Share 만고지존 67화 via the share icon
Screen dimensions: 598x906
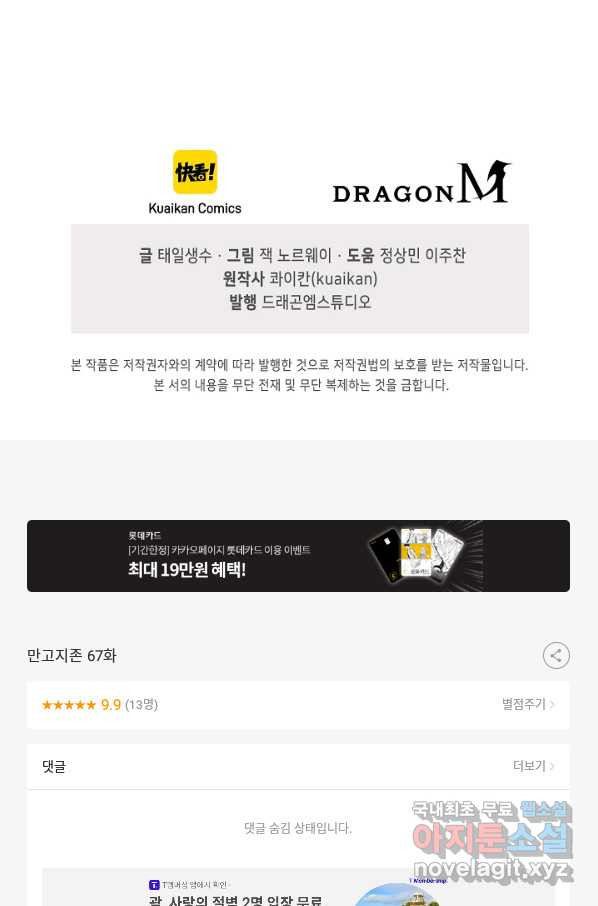[x=556, y=655]
